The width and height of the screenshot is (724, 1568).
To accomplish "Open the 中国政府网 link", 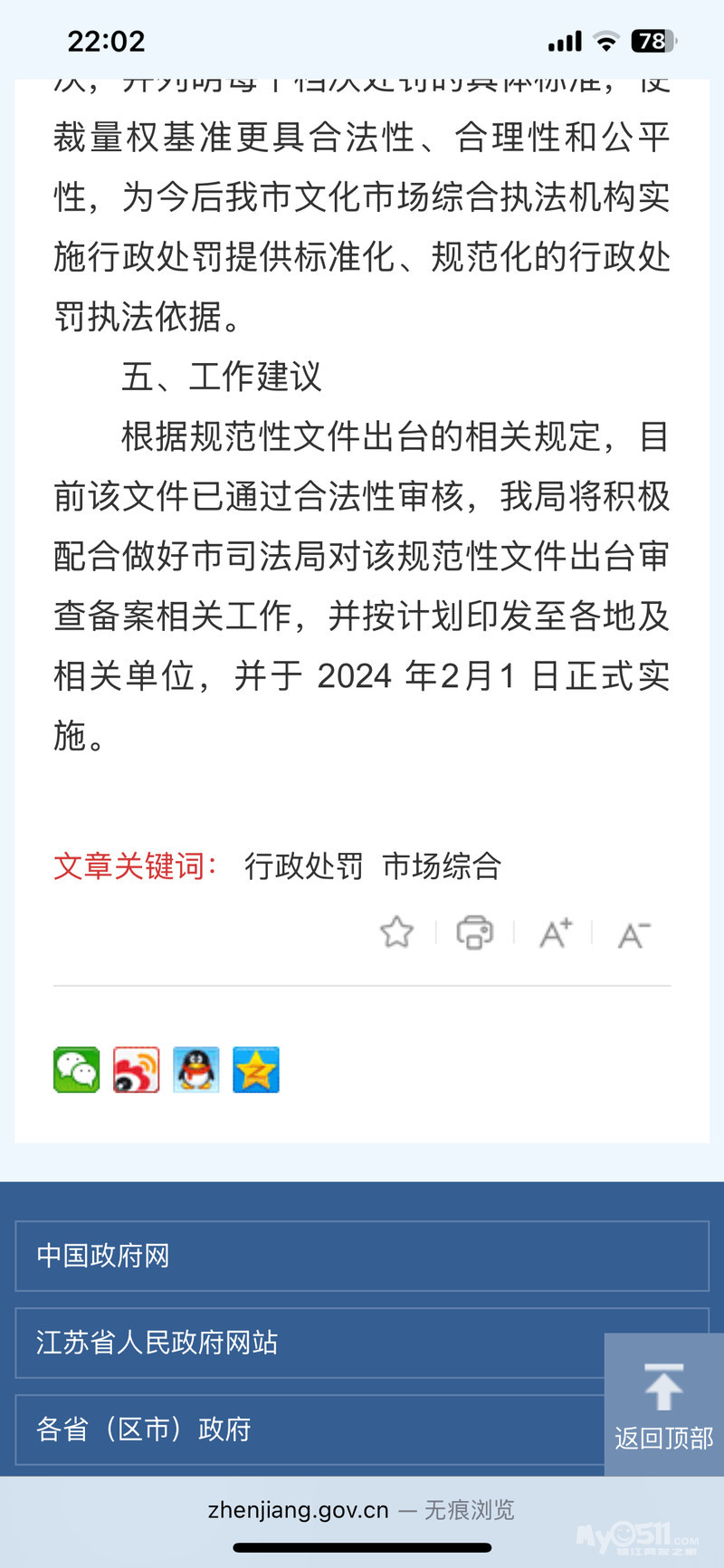I will 362,1256.
